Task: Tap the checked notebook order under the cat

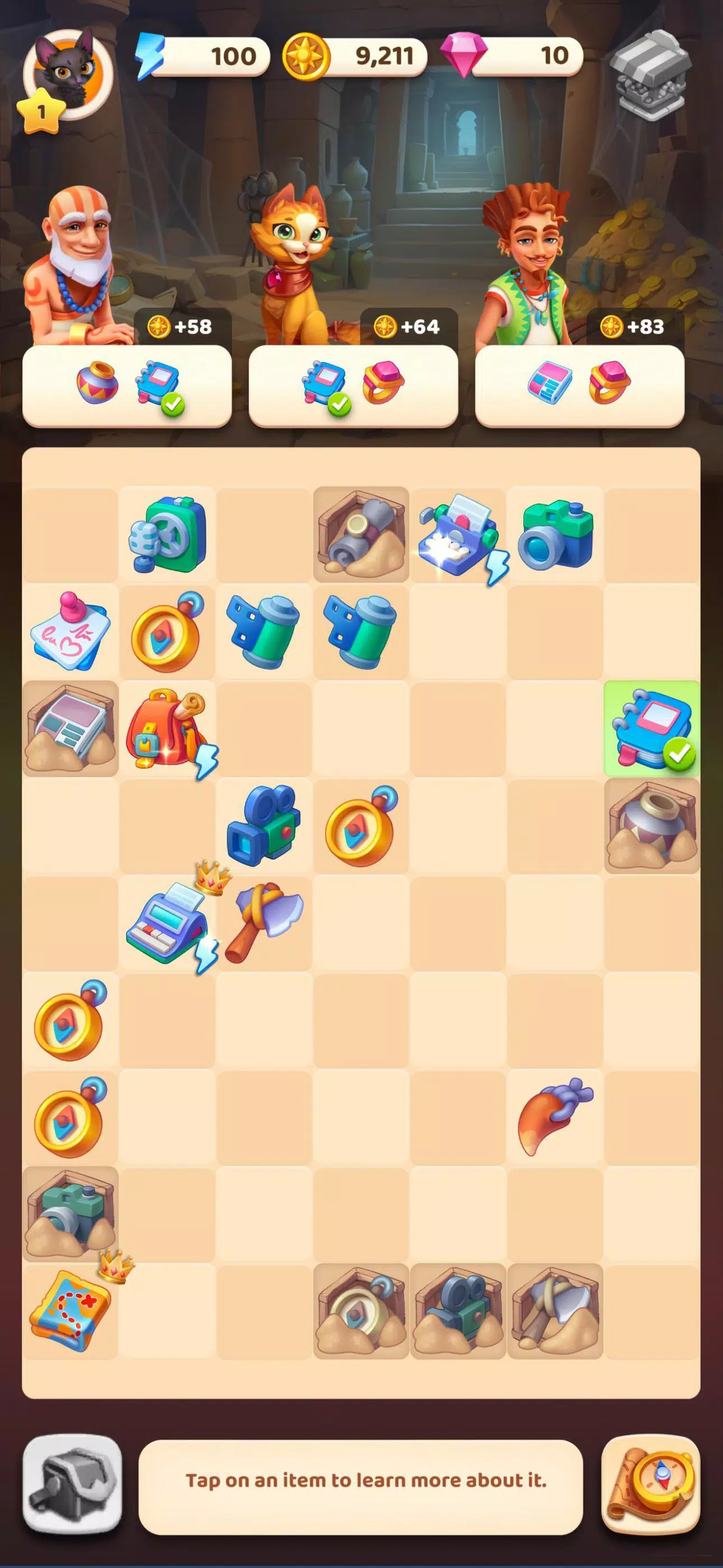Action: coord(328,382)
